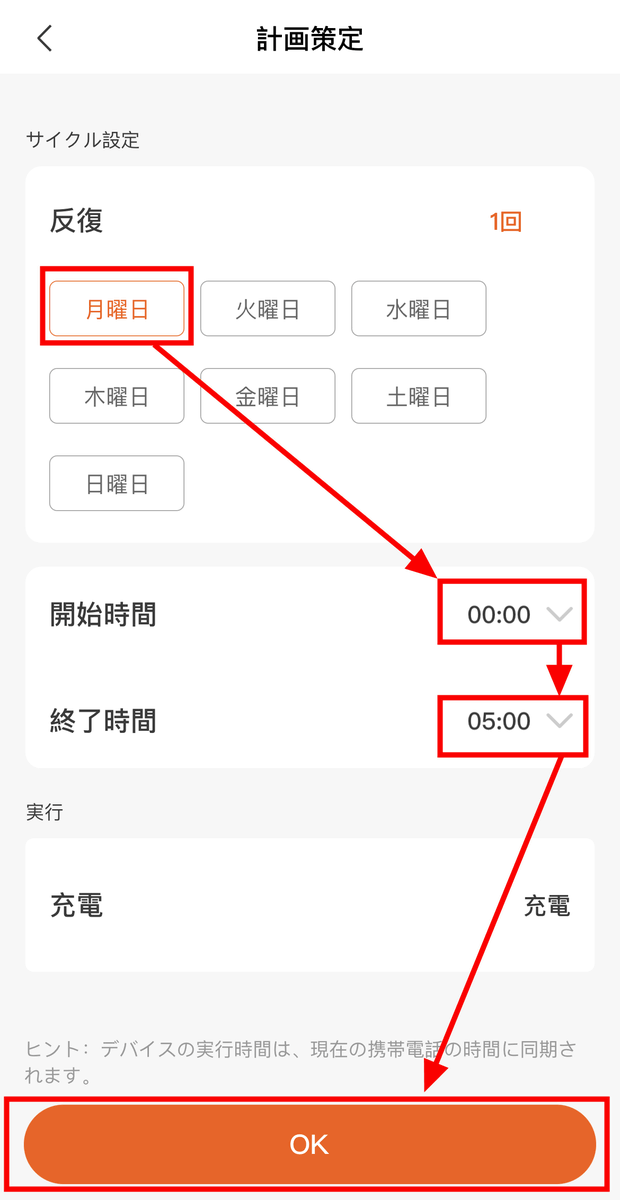Confirm the plan with the OK button
The image size is (620, 1200).
[x=310, y=1145]
